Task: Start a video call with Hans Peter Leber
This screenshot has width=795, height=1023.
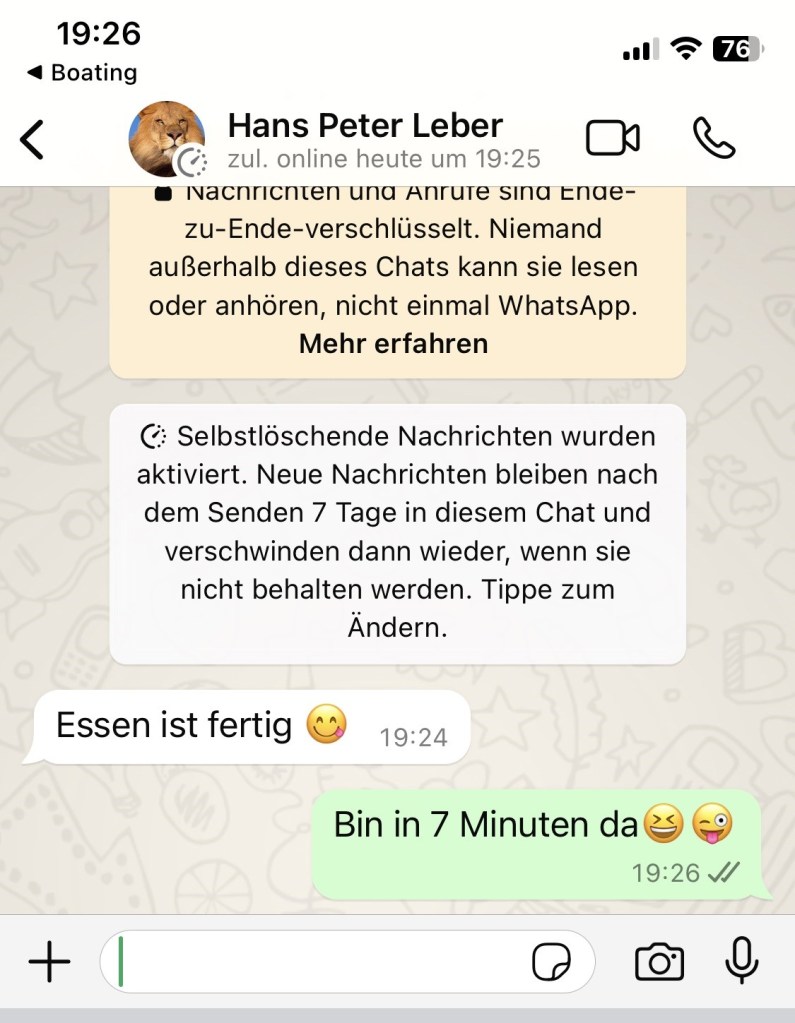Action: [x=612, y=139]
